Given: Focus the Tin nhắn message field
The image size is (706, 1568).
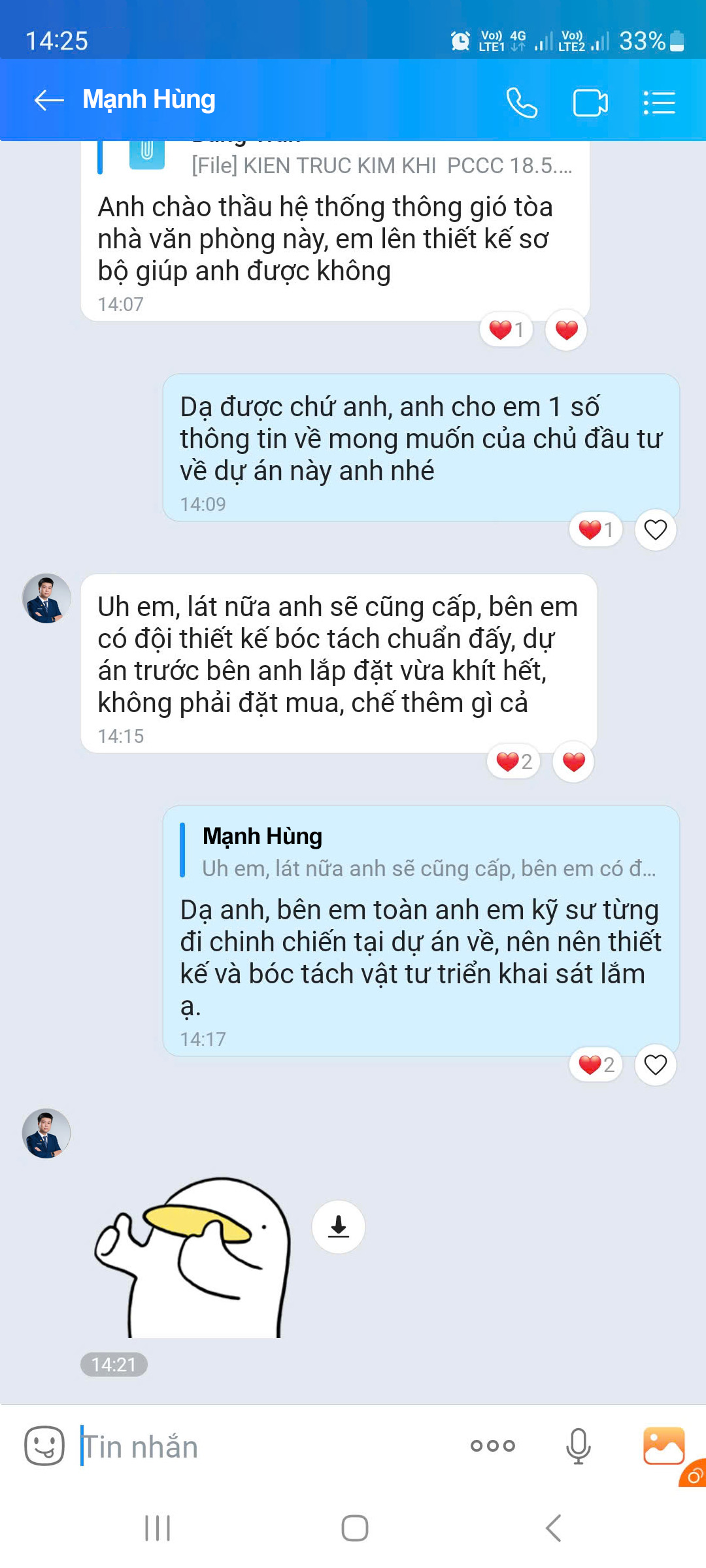Looking at the screenshot, I should tap(261, 1446).
